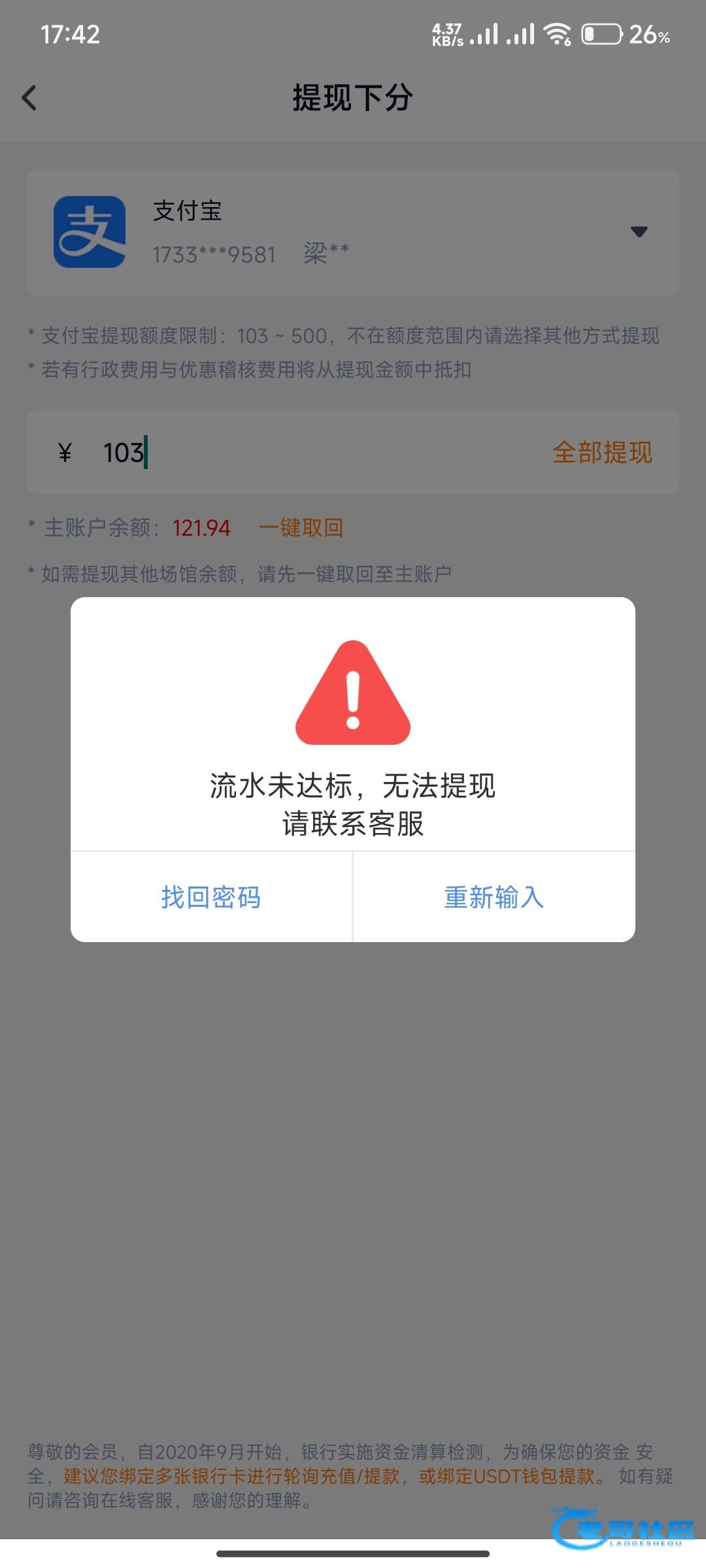This screenshot has height=1568, width=706.
Task: Choose 重新输入 in the dialog
Action: pyautogui.click(x=494, y=897)
